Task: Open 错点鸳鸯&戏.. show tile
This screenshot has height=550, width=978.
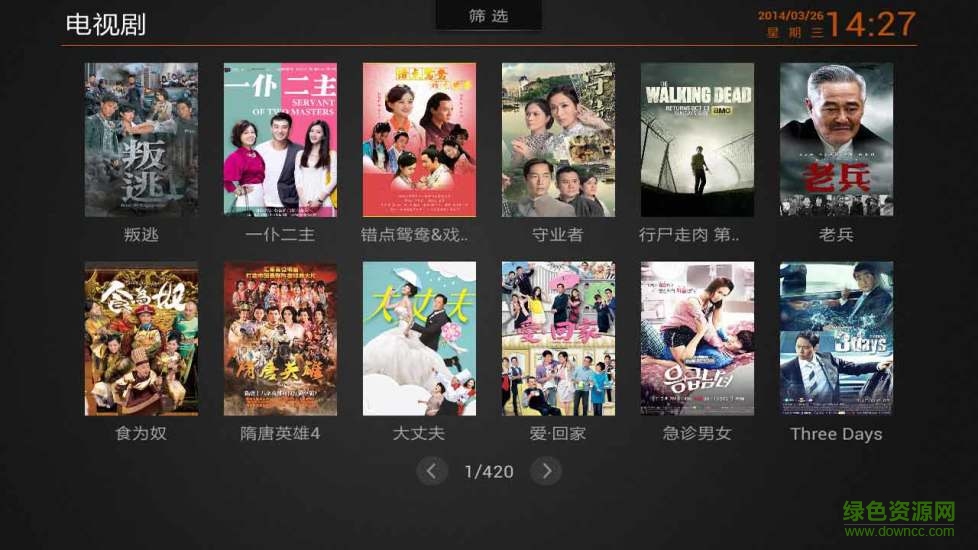Action: click(419, 140)
